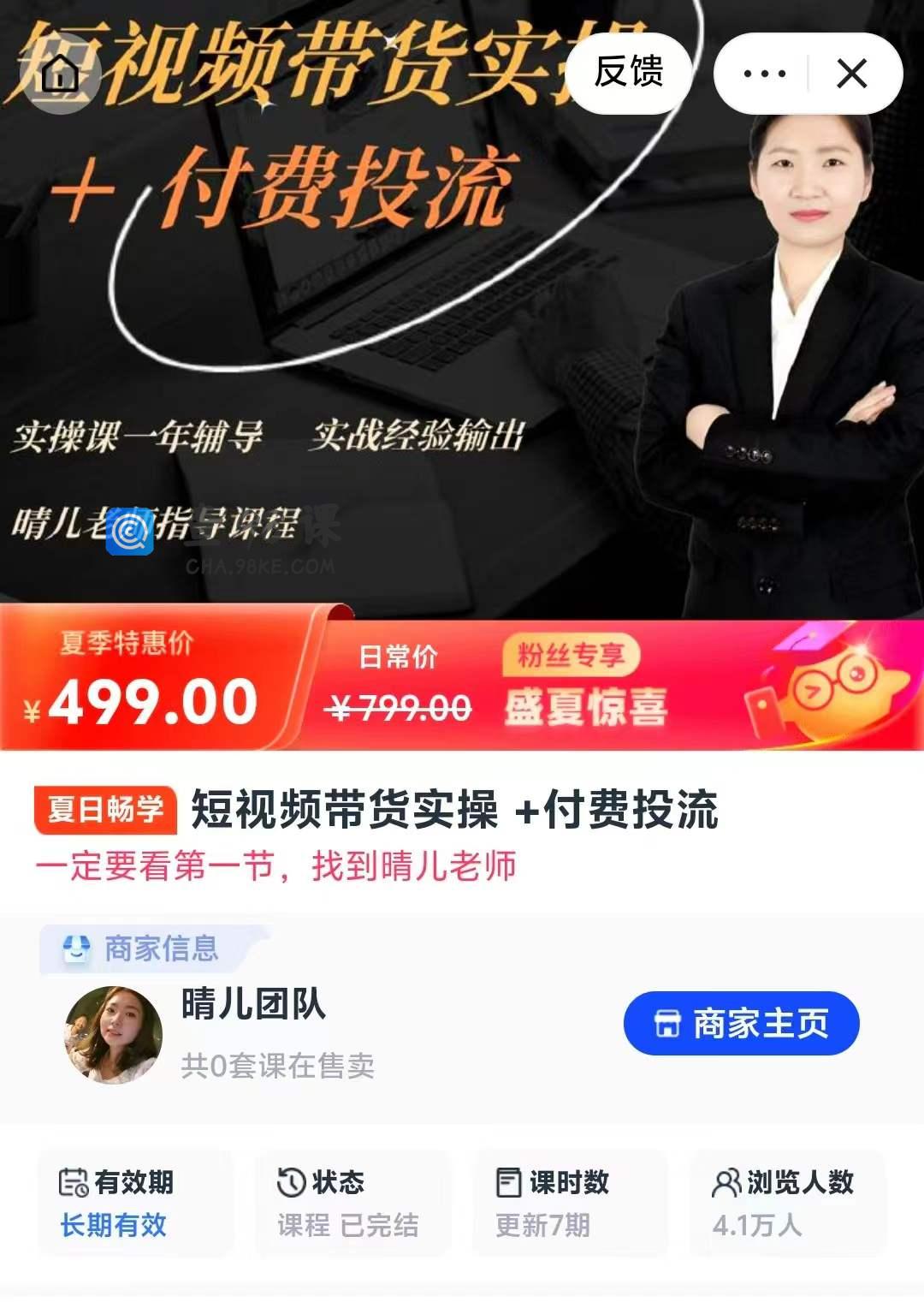Open the 商家主页 merchant homepage
This screenshot has height=1302, width=924.
click(x=741, y=1024)
